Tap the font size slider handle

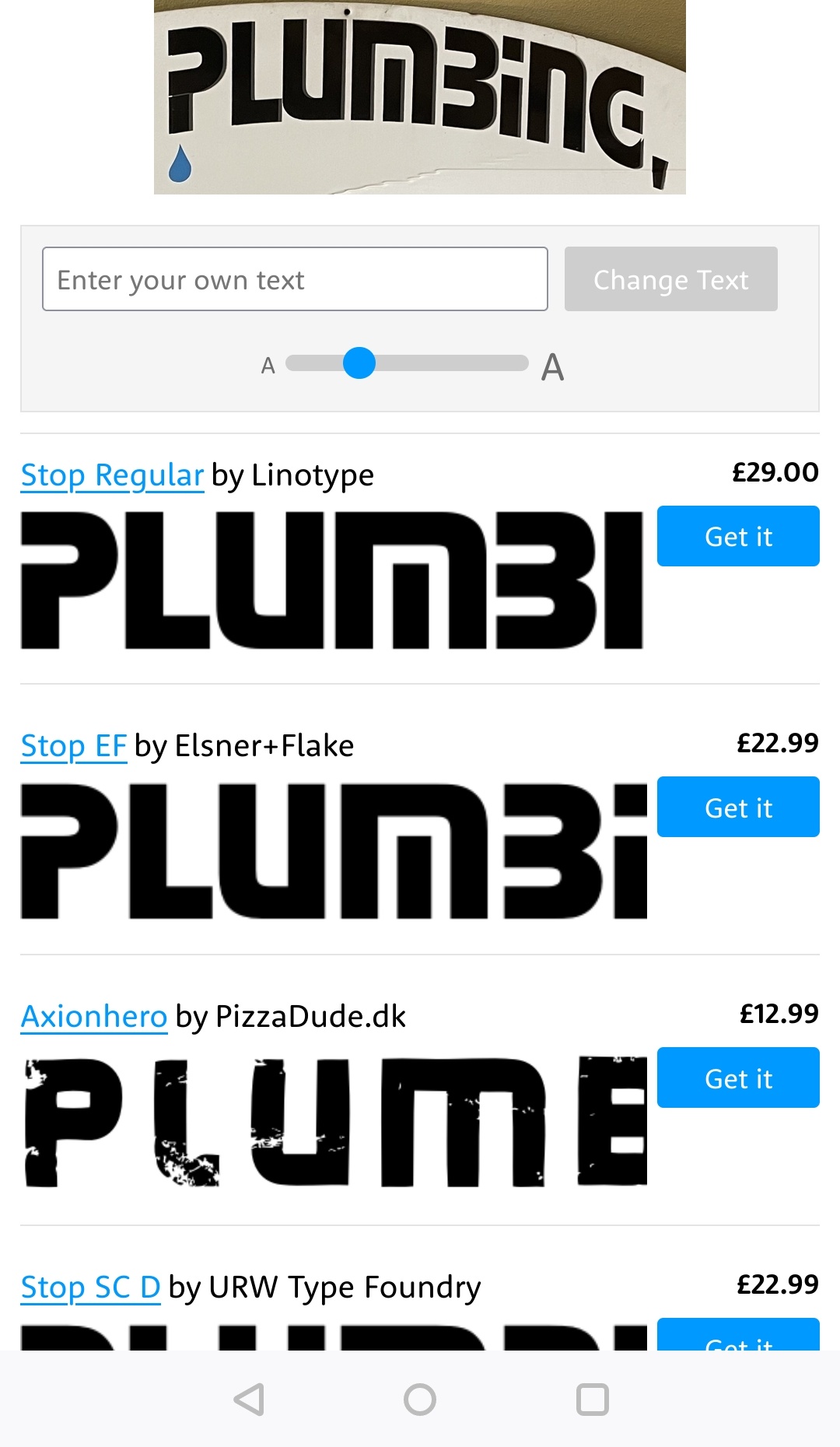pos(359,363)
